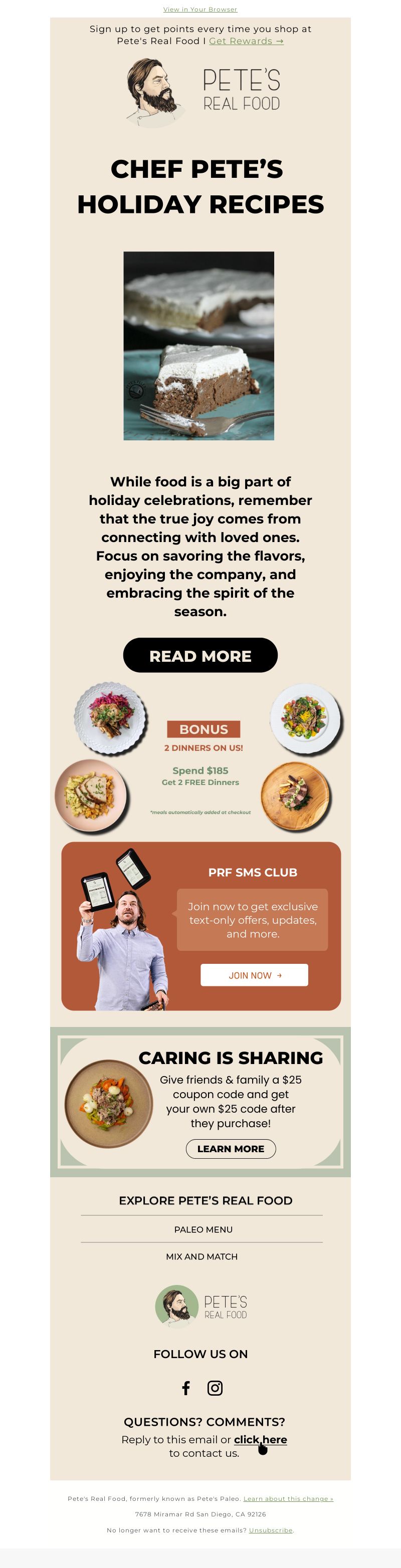Image resolution: width=401 pixels, height=1568 pixels.
Task: Open the 2 dinners bonus banner
Action: click(200, 758)
